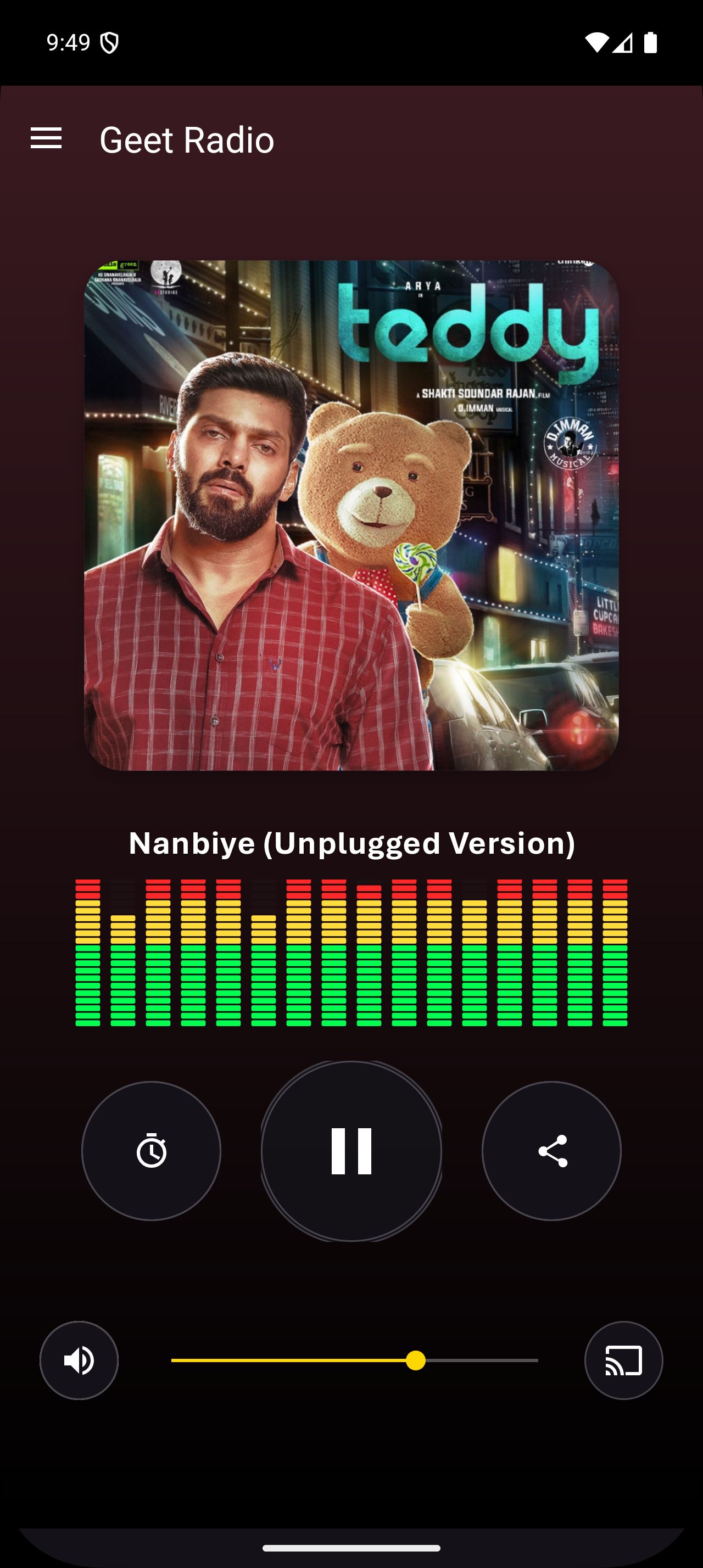Open the sleep timer
This screenshot has height=1568, width=703.
click(152, 1151)
